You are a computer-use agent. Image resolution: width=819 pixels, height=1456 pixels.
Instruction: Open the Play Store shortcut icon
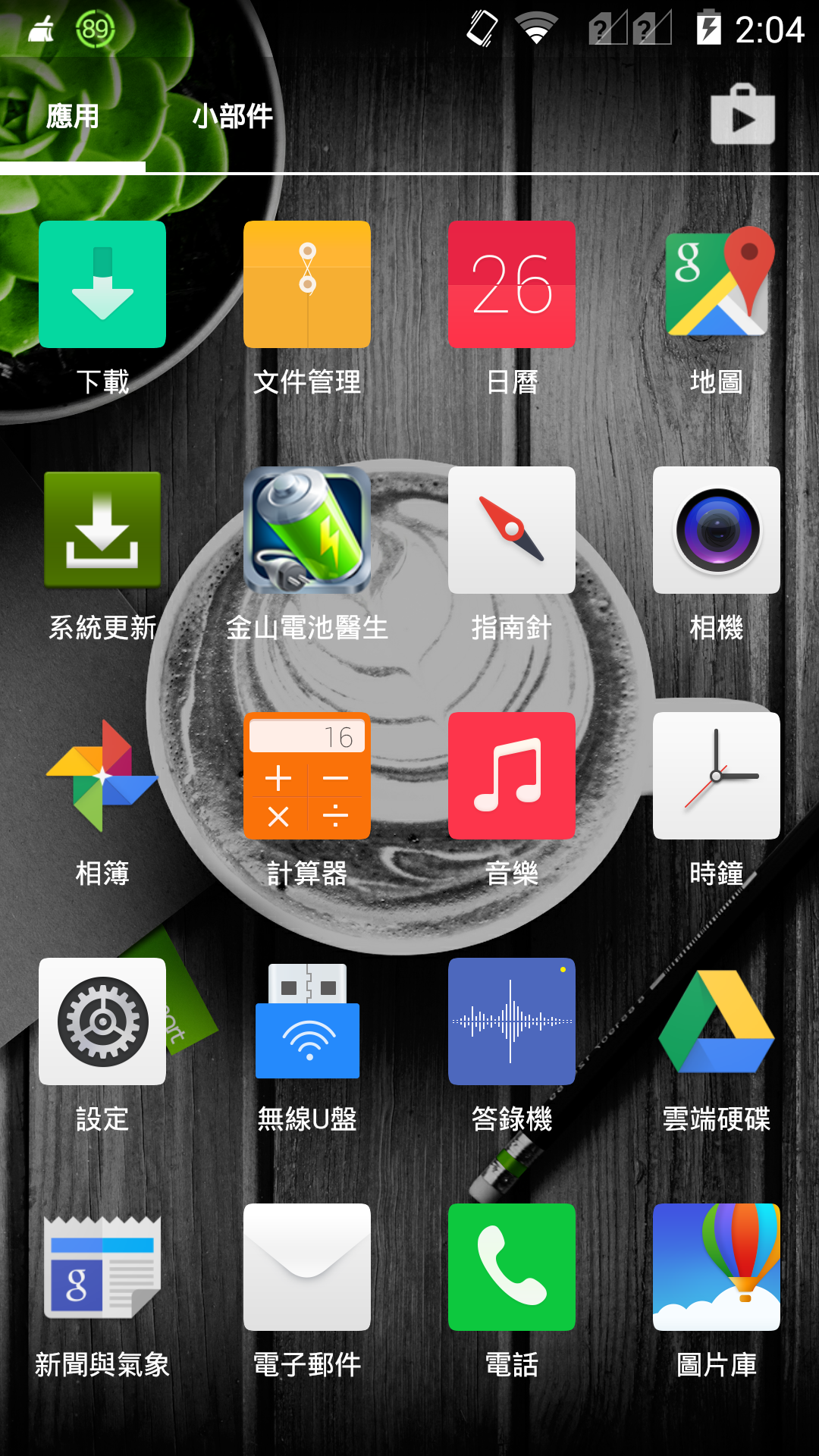(742, 115)
